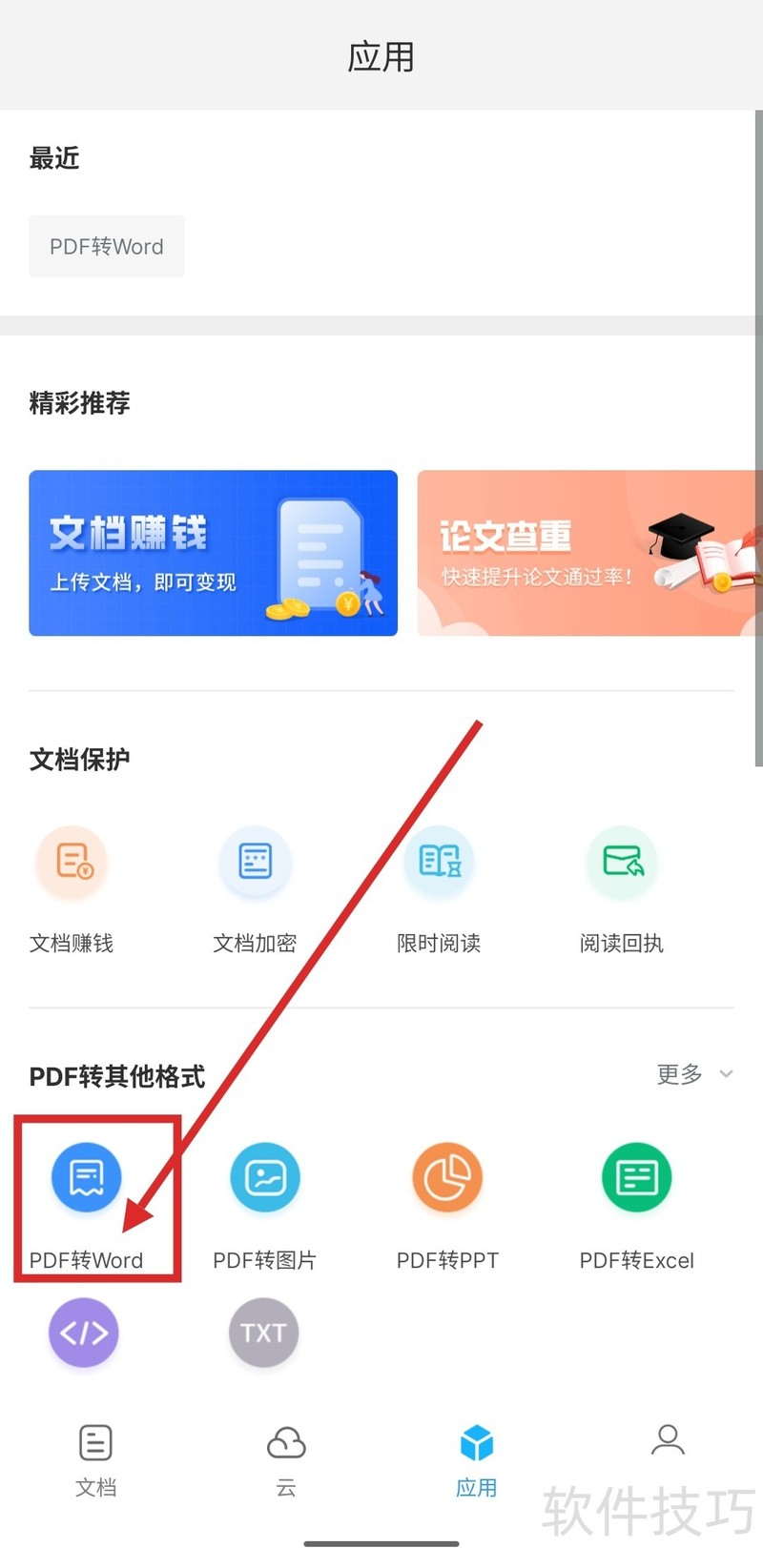Launch the PDF转PPT converter

pos(446,1178)
